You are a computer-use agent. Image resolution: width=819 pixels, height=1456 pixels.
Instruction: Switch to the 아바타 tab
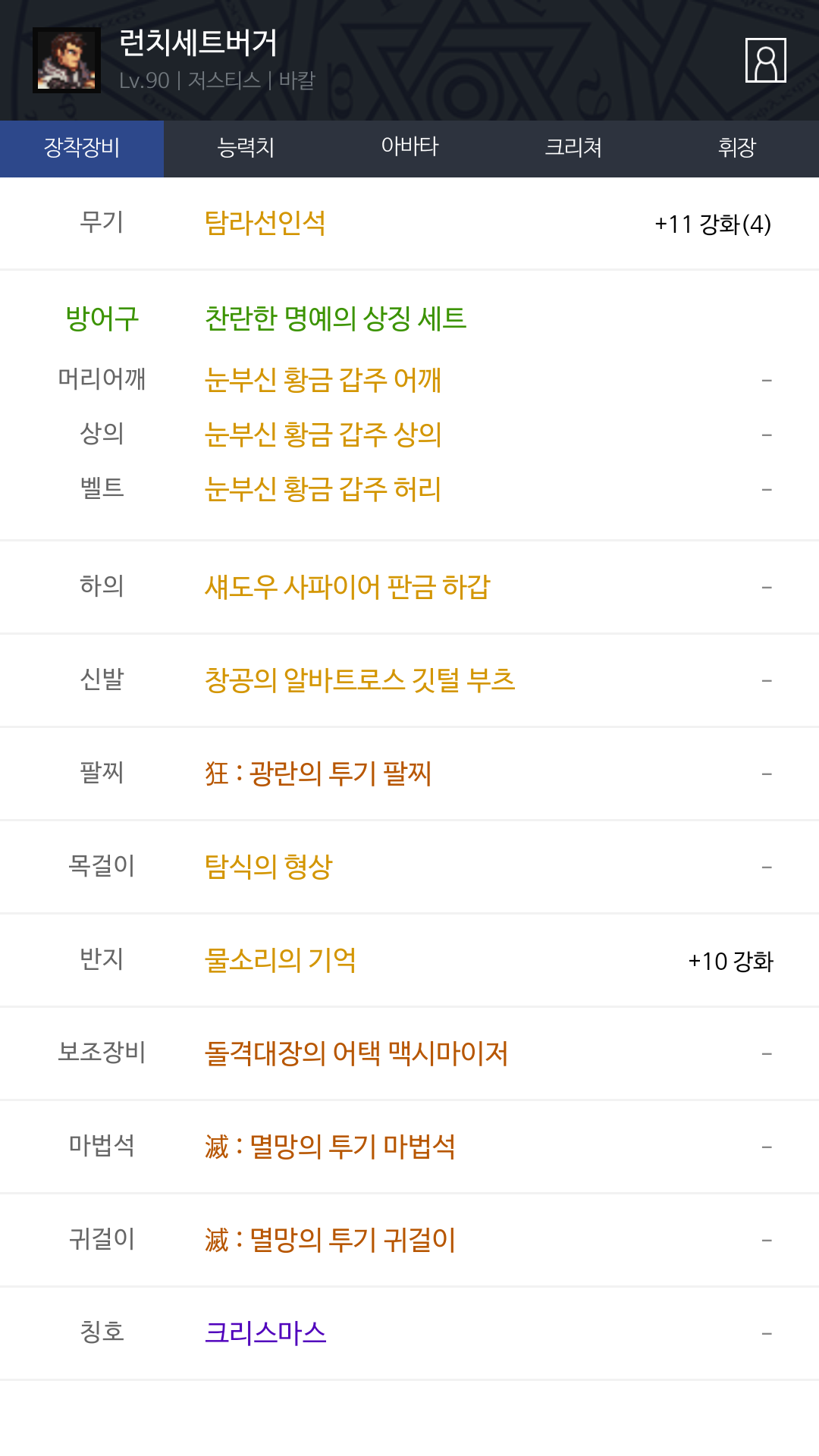coord(409,149)
